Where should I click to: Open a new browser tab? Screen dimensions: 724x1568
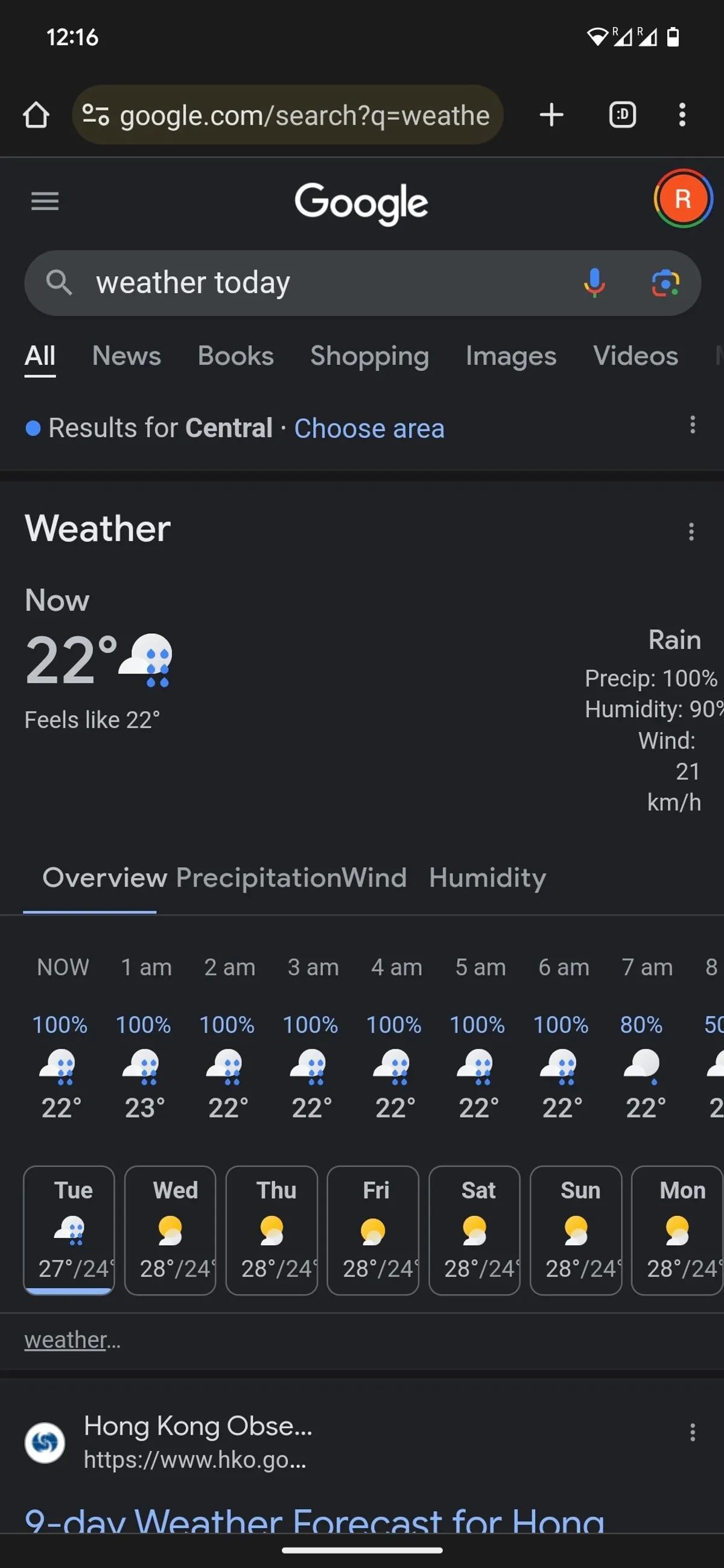(551, 115)
